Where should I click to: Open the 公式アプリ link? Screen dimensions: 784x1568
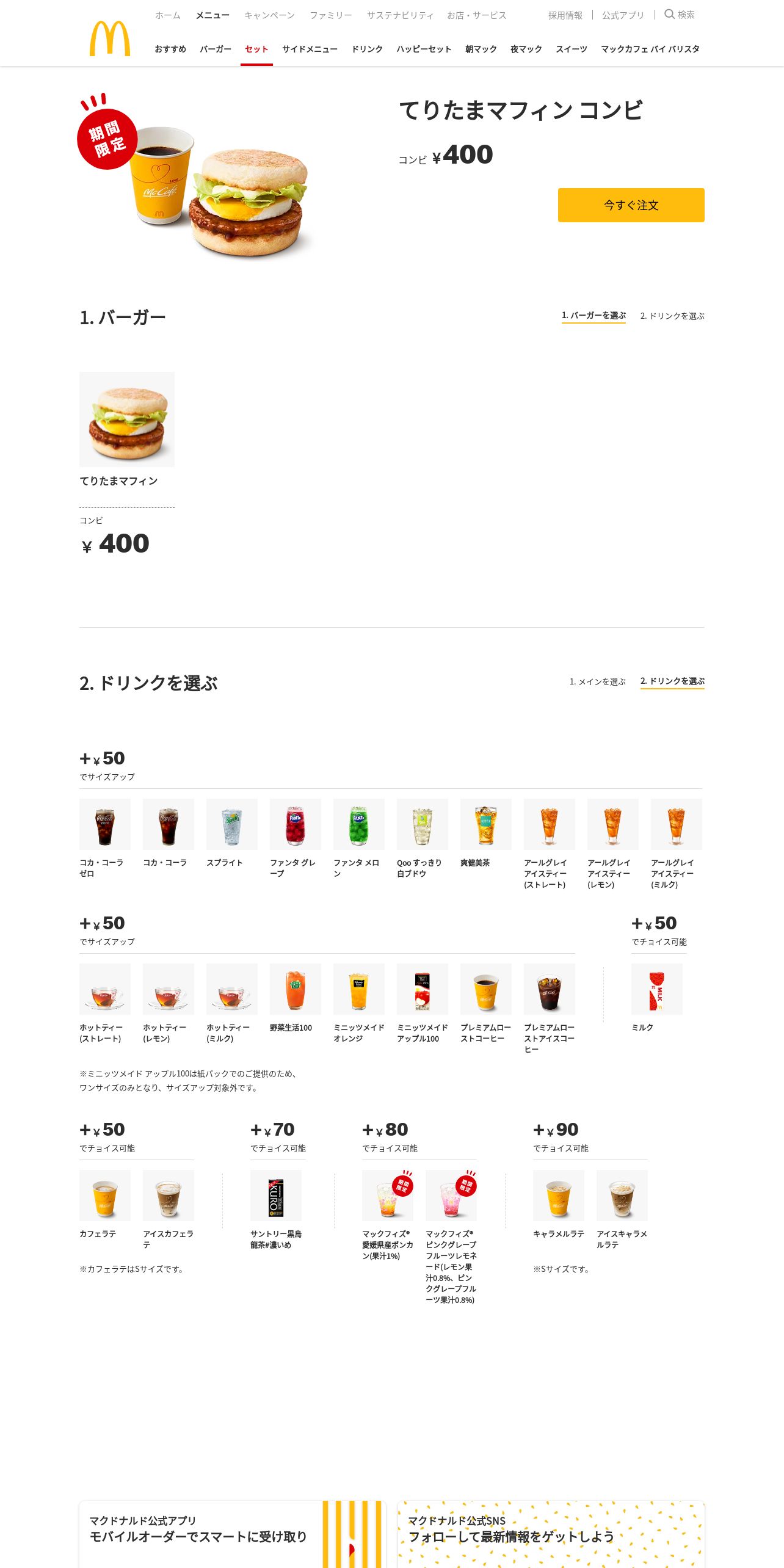[623, 15]
